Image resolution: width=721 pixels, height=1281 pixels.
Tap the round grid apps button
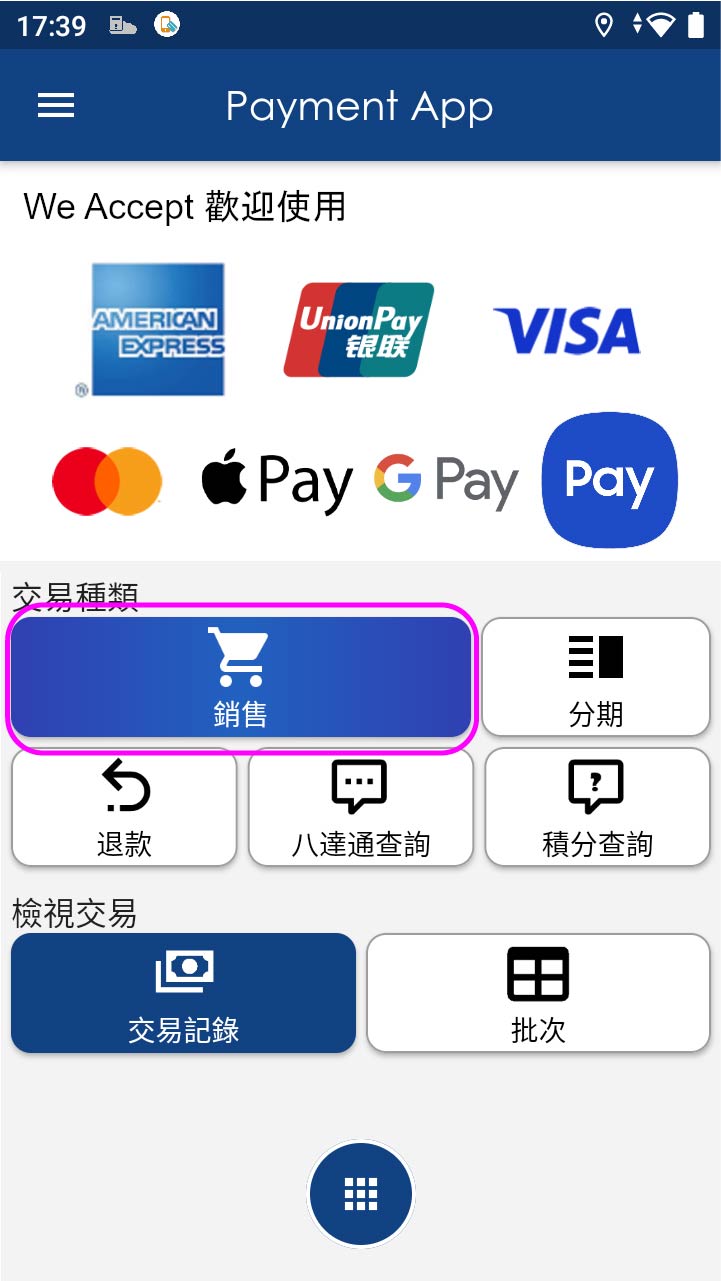[x=360, y=1193]
